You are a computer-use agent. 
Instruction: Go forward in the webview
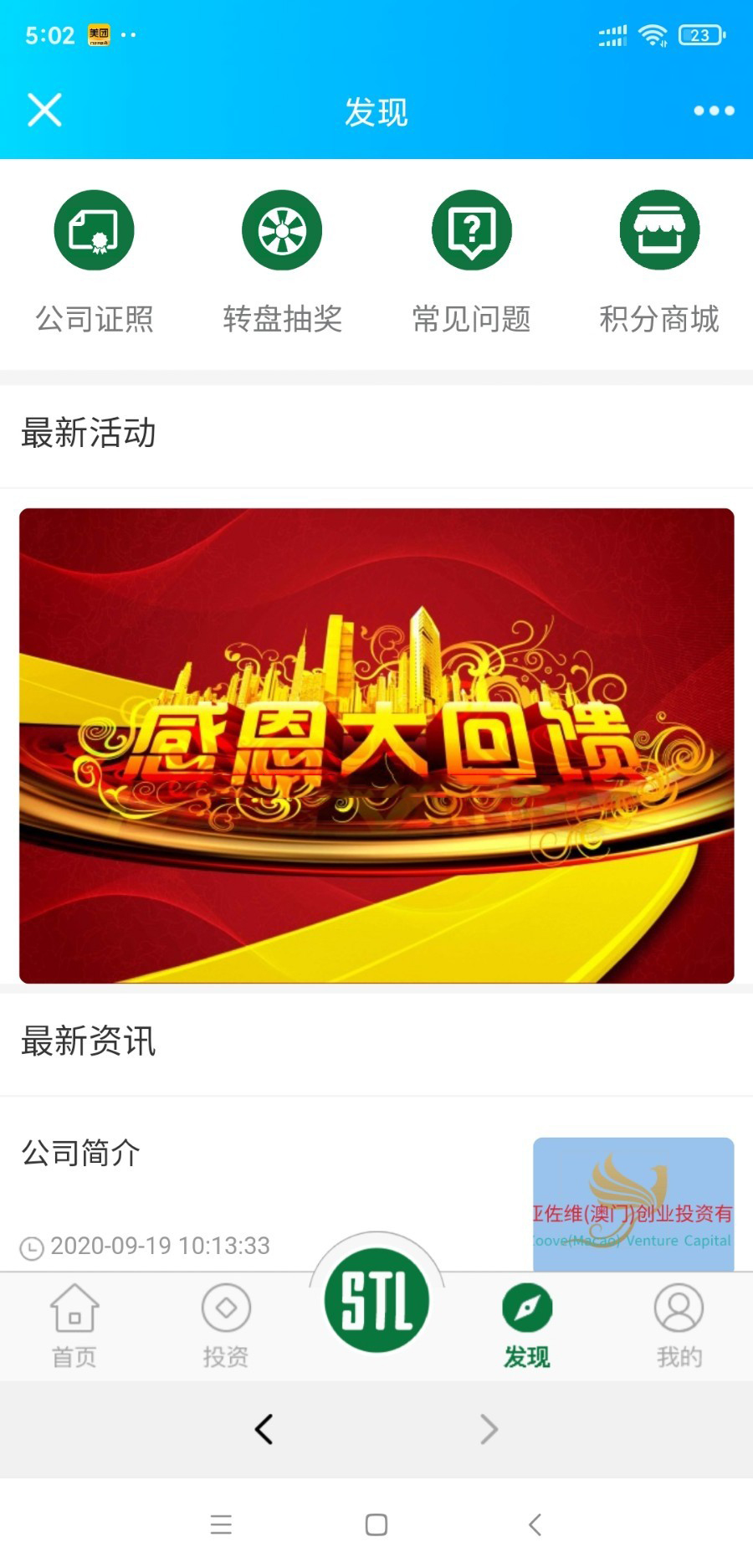489,1429
